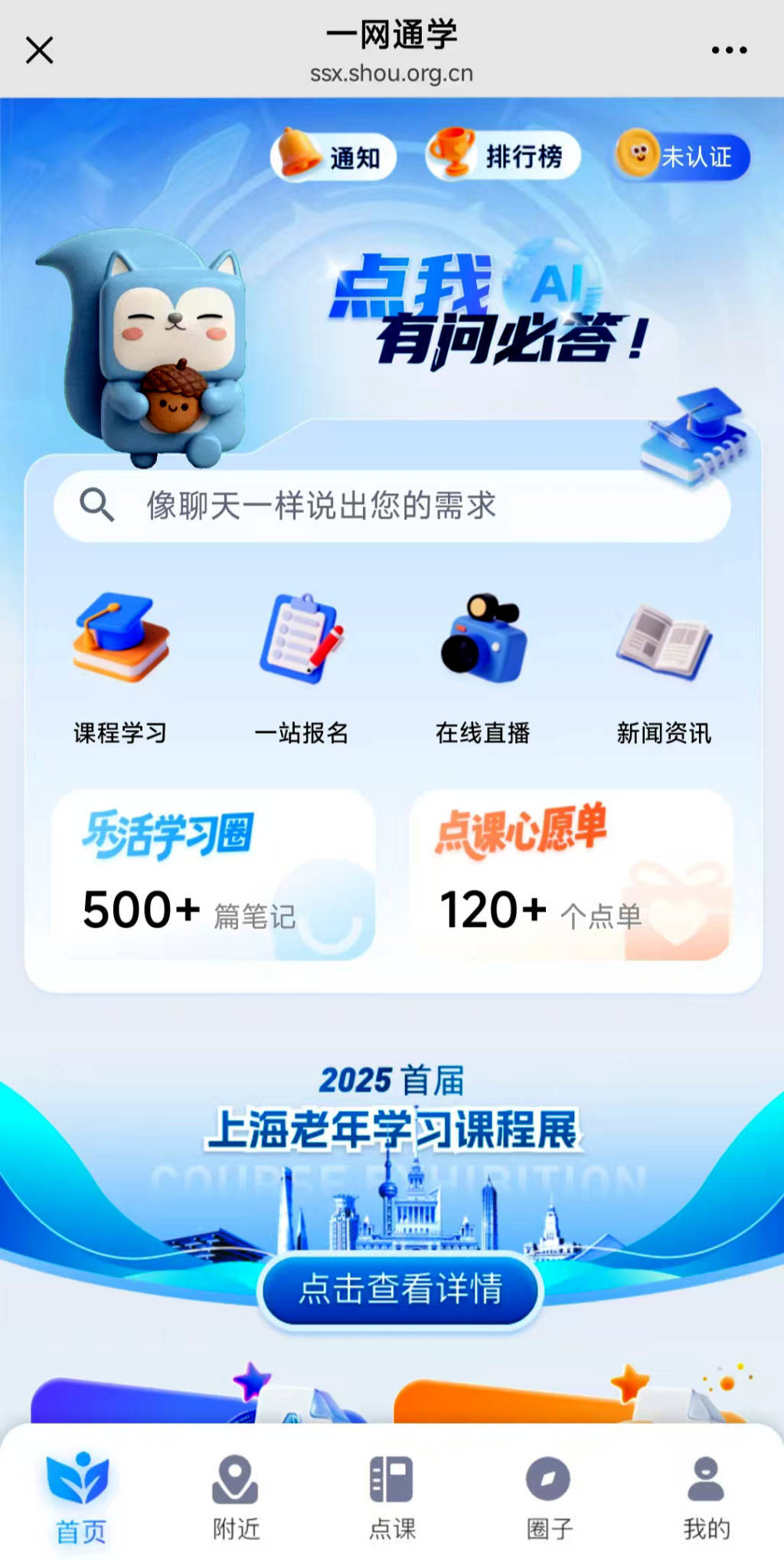Switch to the 附近 tab

coord(236,1497)
